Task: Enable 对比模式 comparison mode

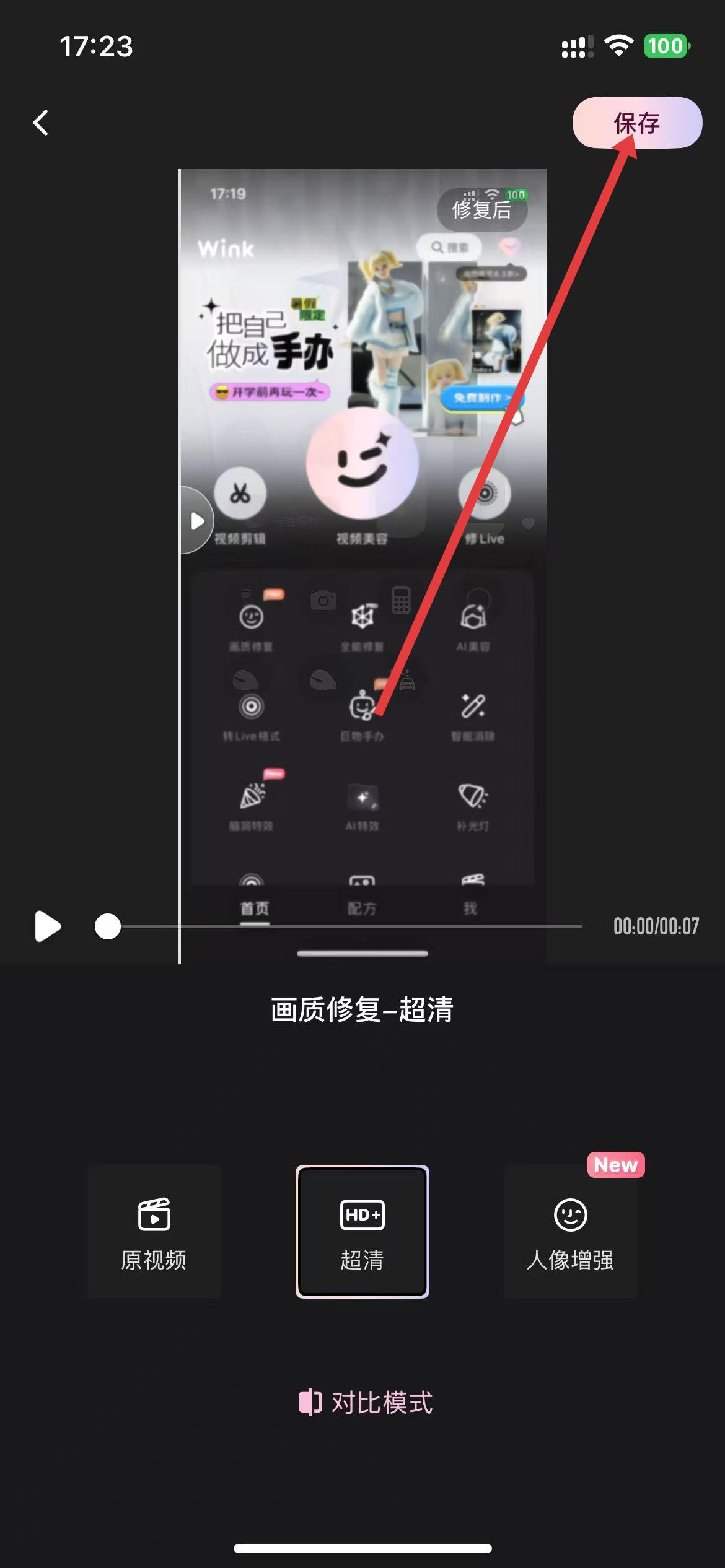Action: [366, 1402]
